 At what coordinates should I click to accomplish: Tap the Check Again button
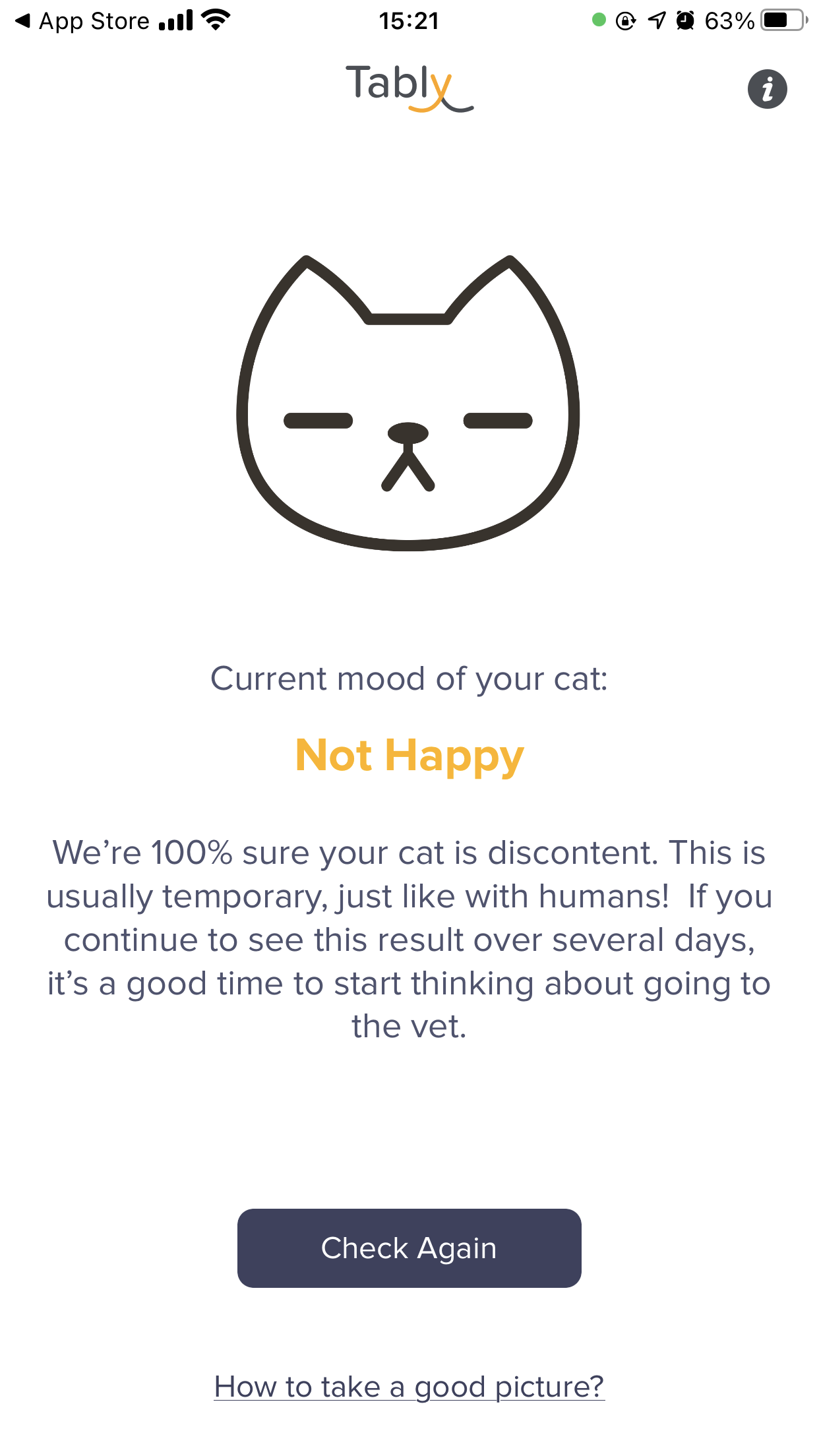click(x=409, y=1248)
